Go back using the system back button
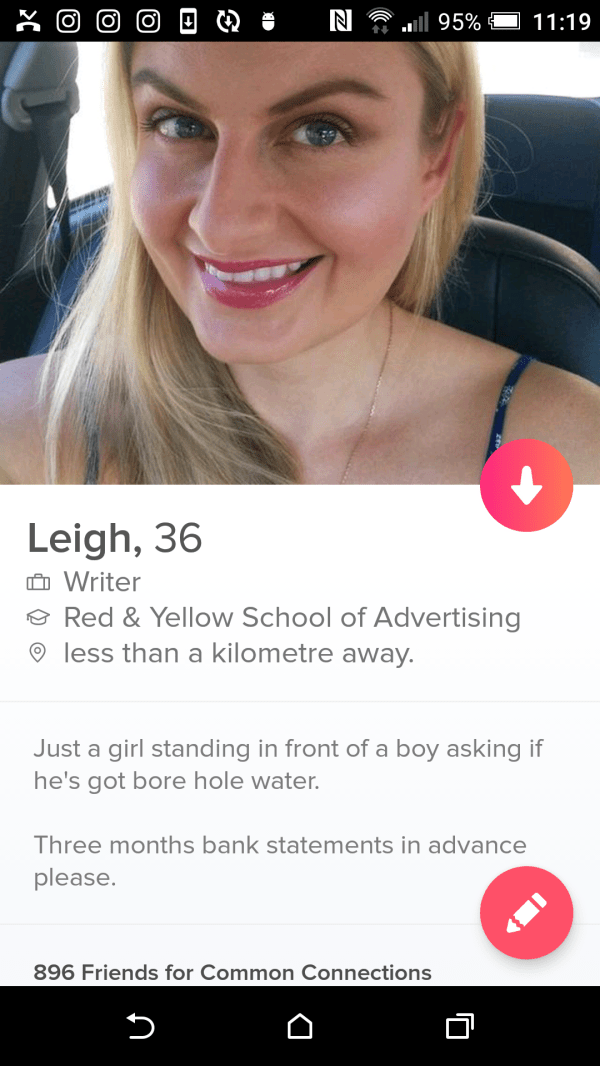The width and height of the screenshot is (600, 1066). click(141, 1025)
